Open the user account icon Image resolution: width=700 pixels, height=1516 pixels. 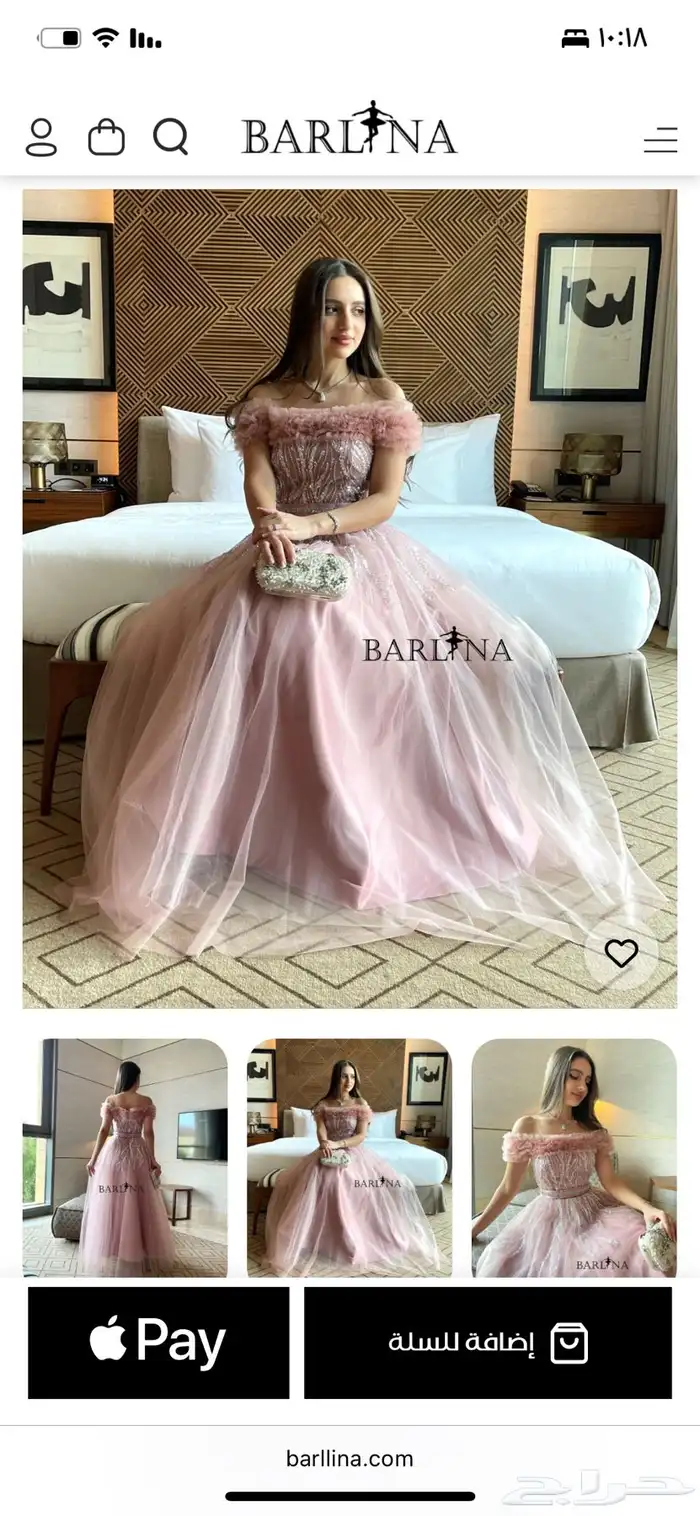(x=41, y=137)
